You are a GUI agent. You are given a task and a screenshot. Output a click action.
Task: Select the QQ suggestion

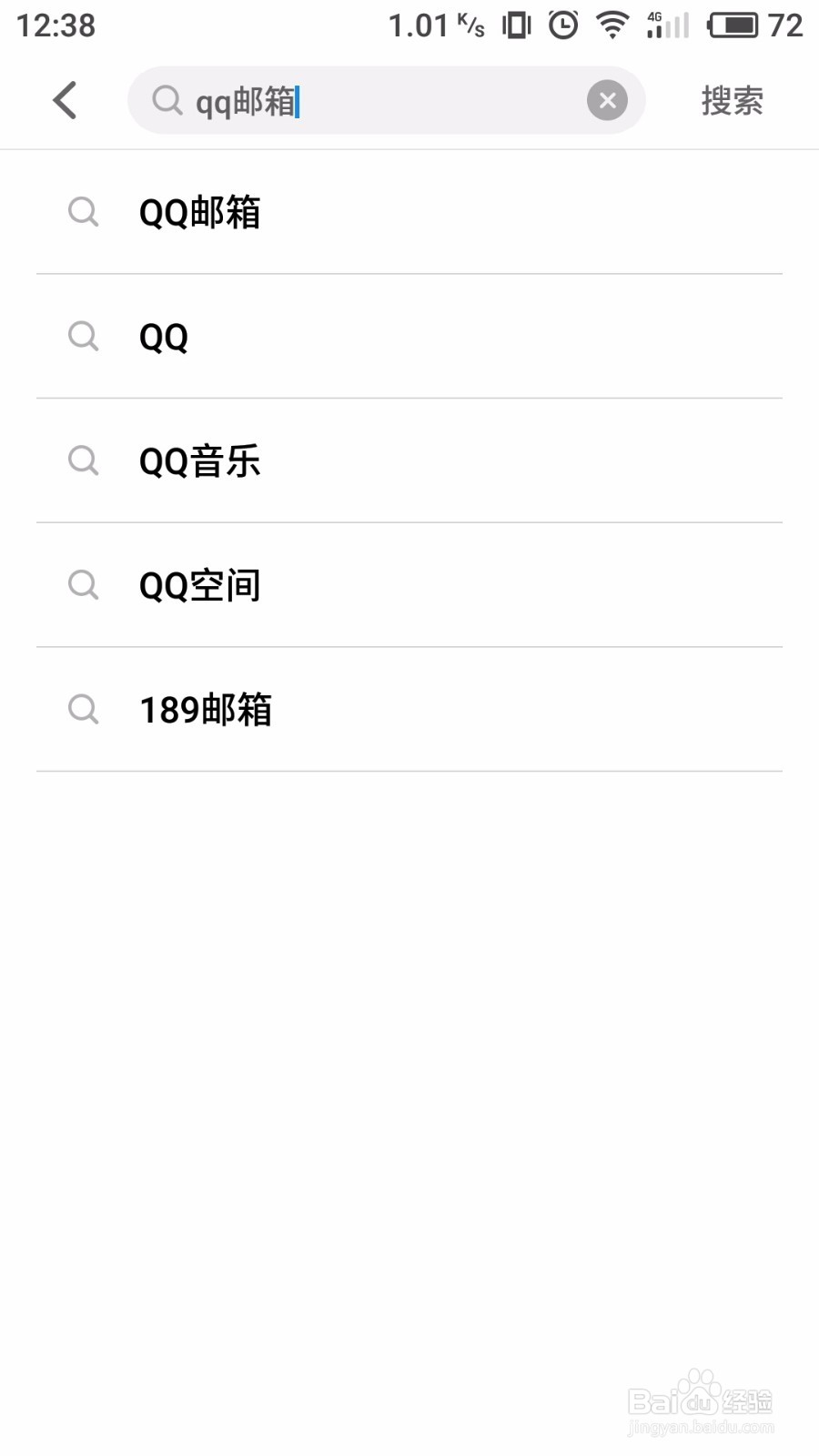[x=409, y=337]
